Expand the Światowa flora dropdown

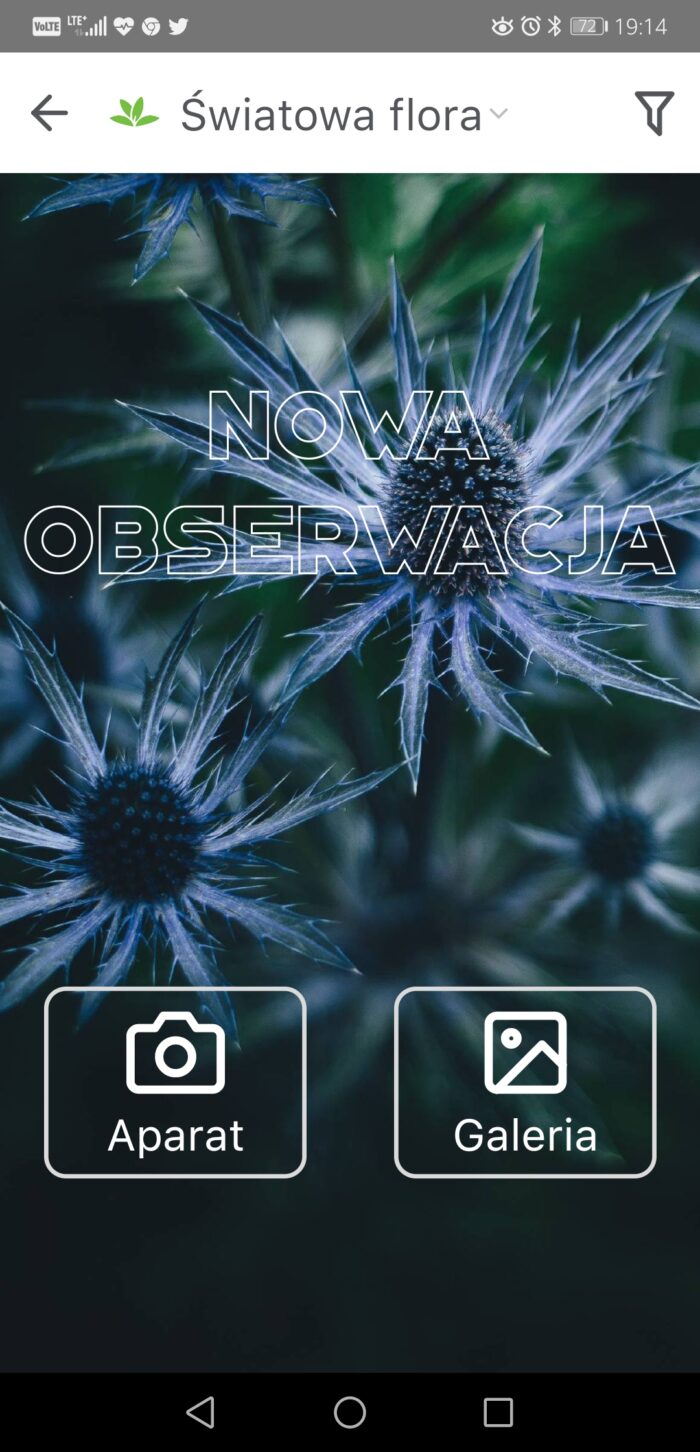pyautogui.click(x=345, y=114)
